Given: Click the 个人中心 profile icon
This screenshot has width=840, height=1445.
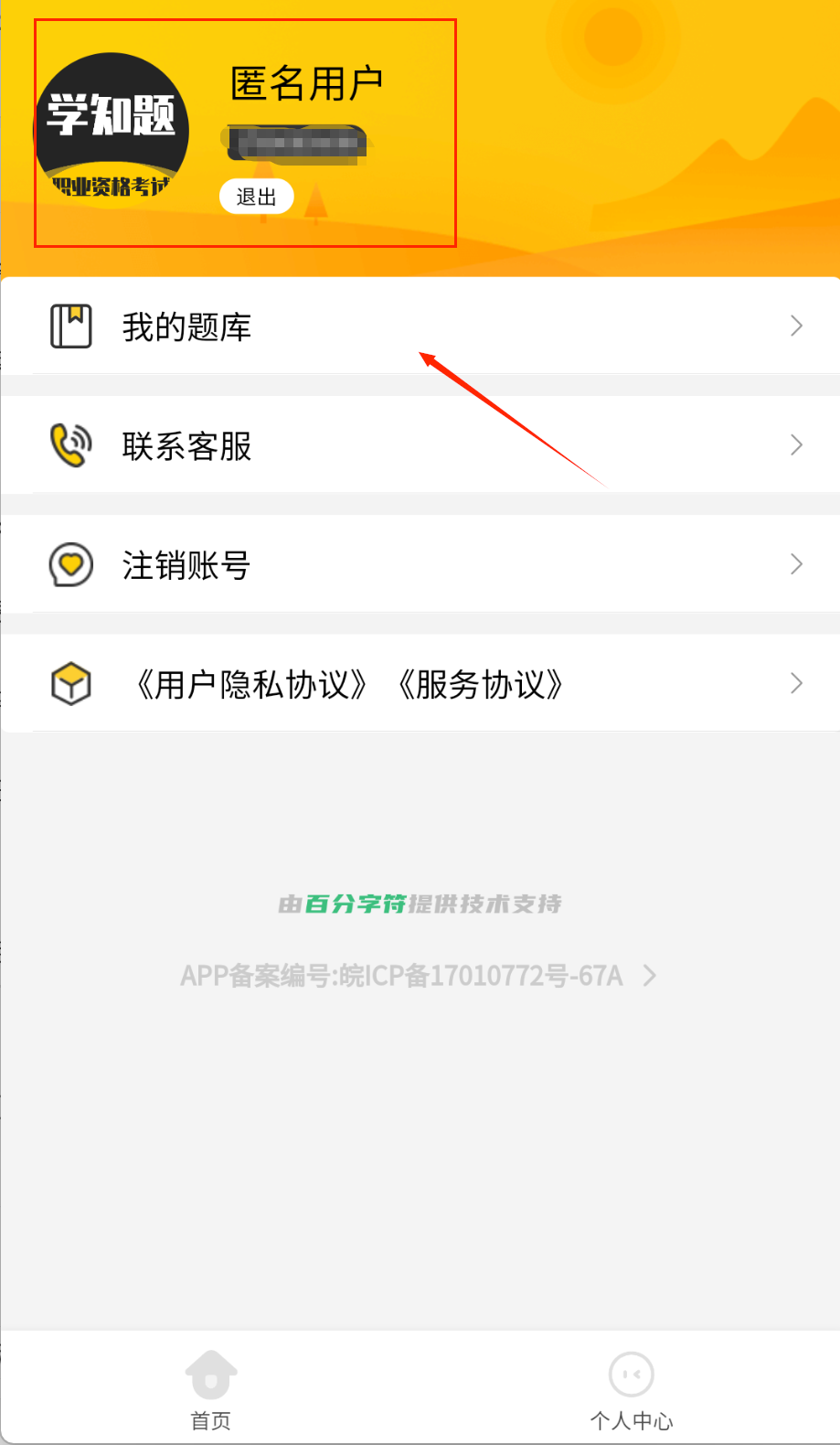Looking at the screenshot, I should click(x=631, y=1372).
